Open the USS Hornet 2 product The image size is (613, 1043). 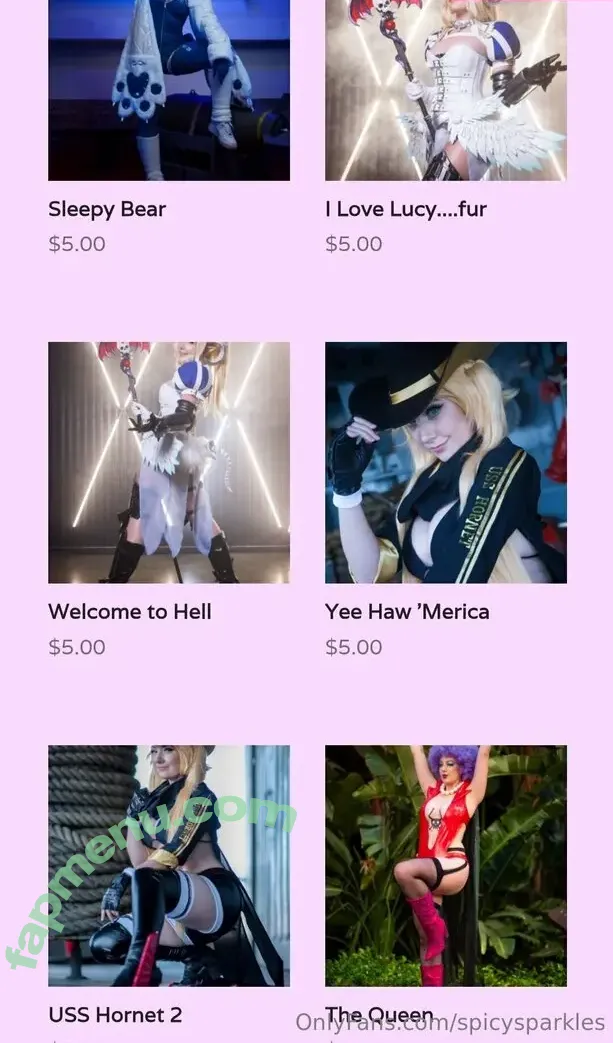[168, 865]
